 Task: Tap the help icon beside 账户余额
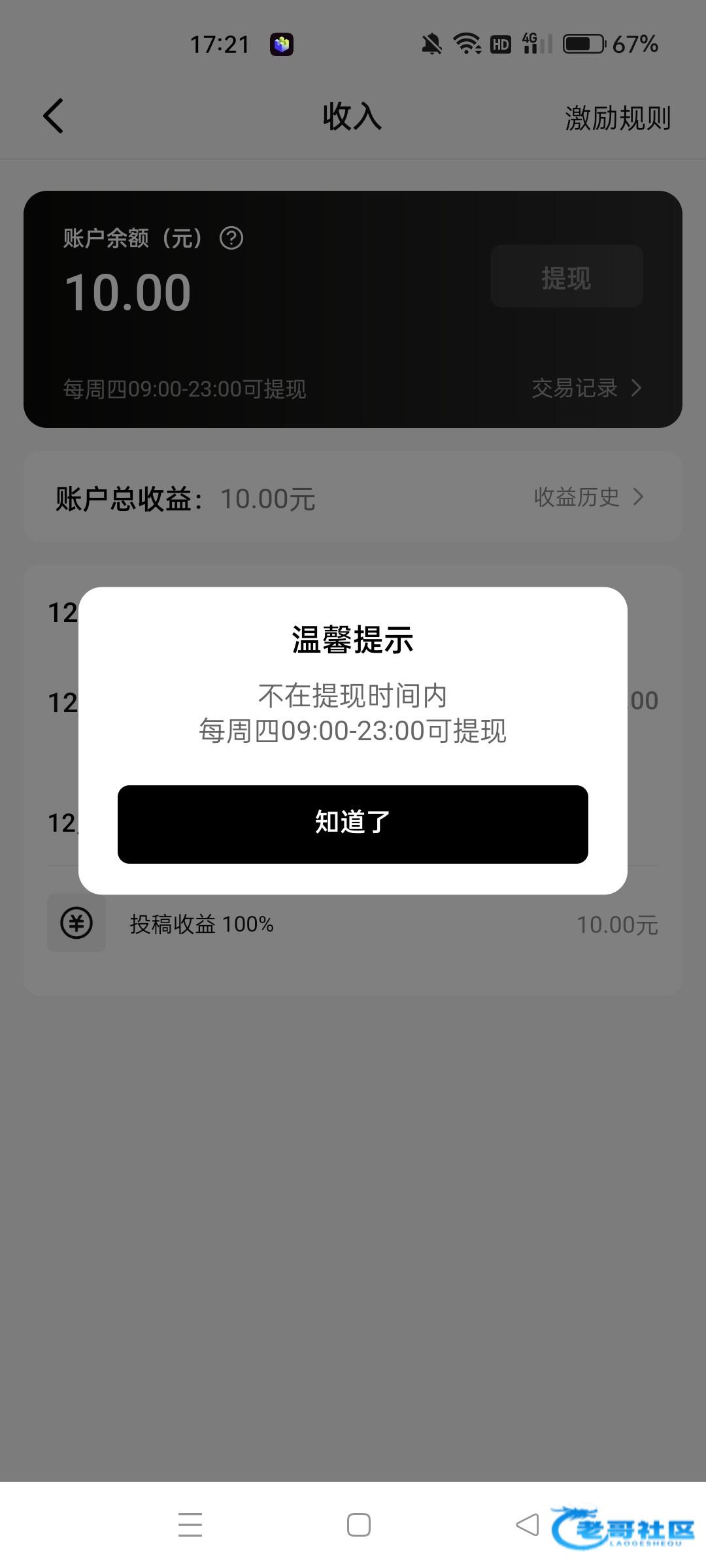(231, 238)
